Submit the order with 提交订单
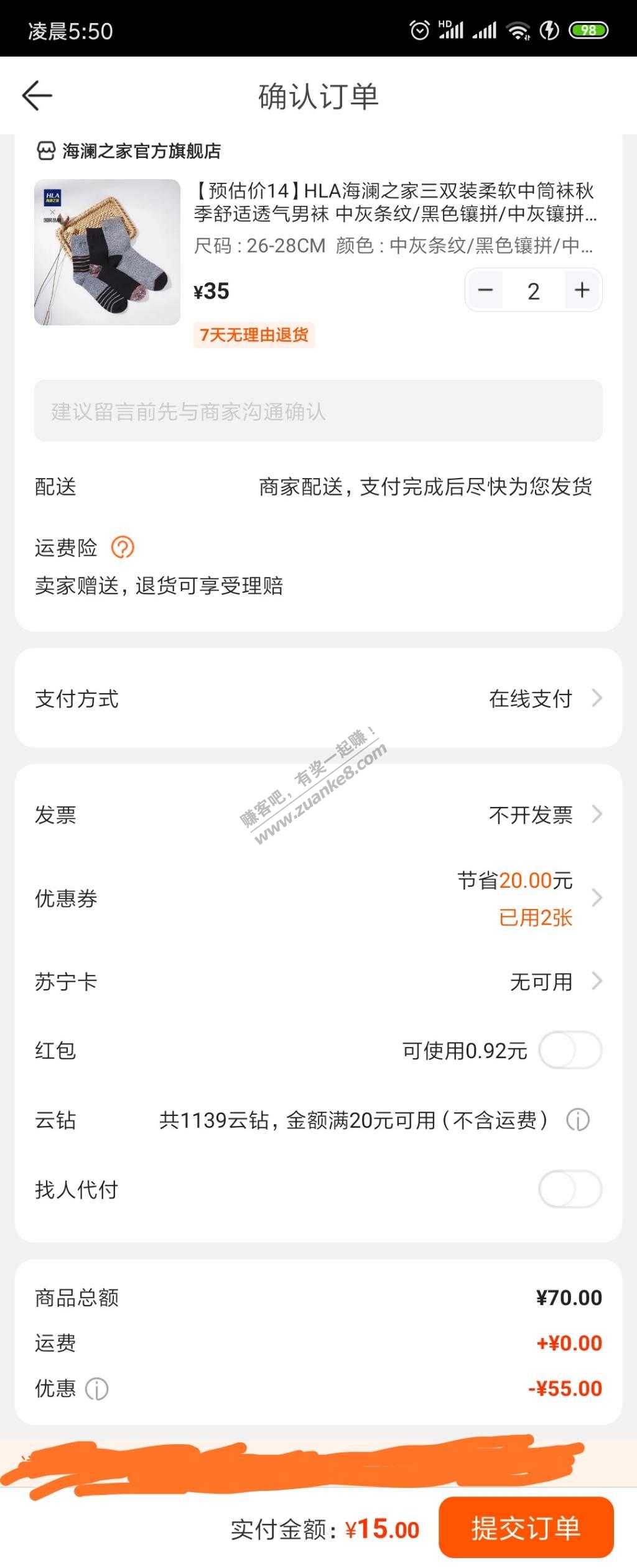 [526, 1528]
